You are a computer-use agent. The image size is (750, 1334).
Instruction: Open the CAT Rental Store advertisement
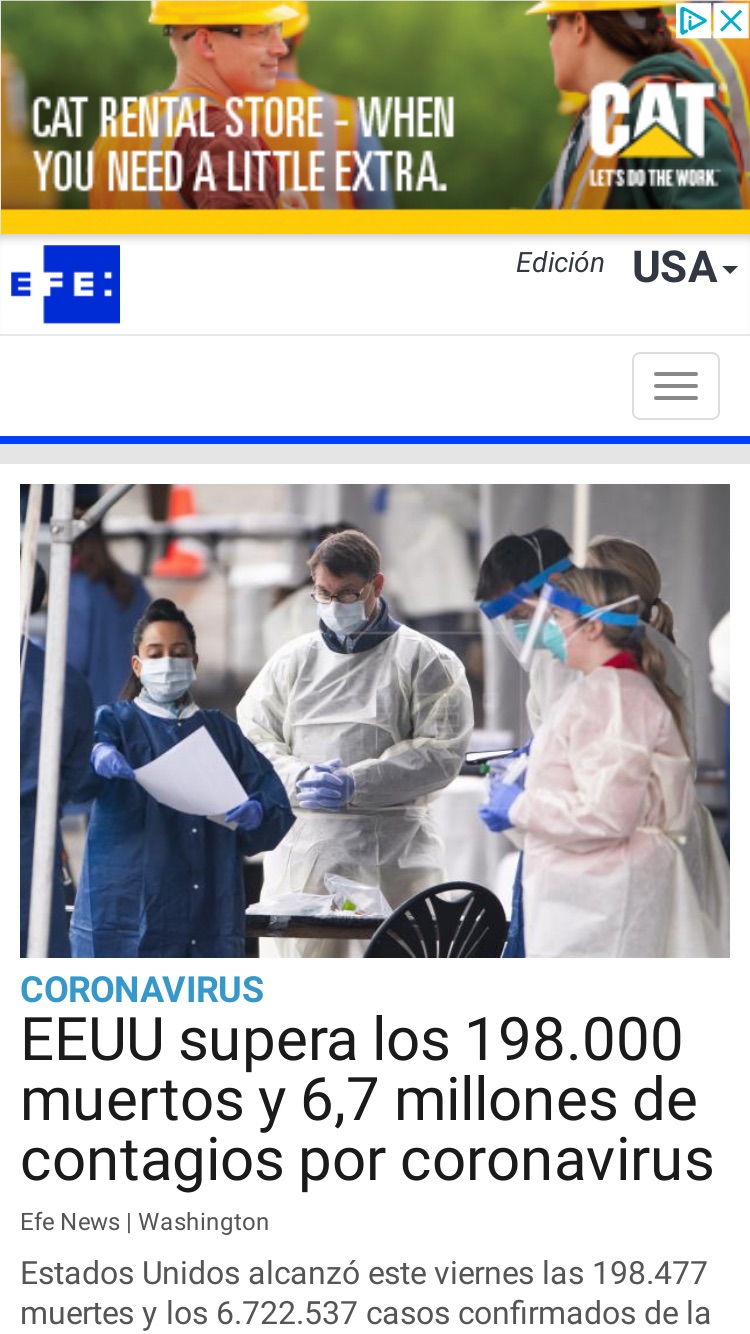click(375, 117)
